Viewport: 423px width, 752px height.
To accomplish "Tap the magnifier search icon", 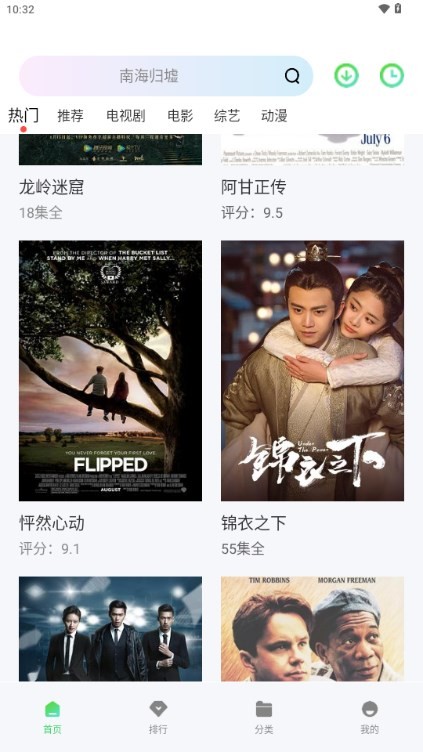I will pyautogui.click(x=292, y=76).
